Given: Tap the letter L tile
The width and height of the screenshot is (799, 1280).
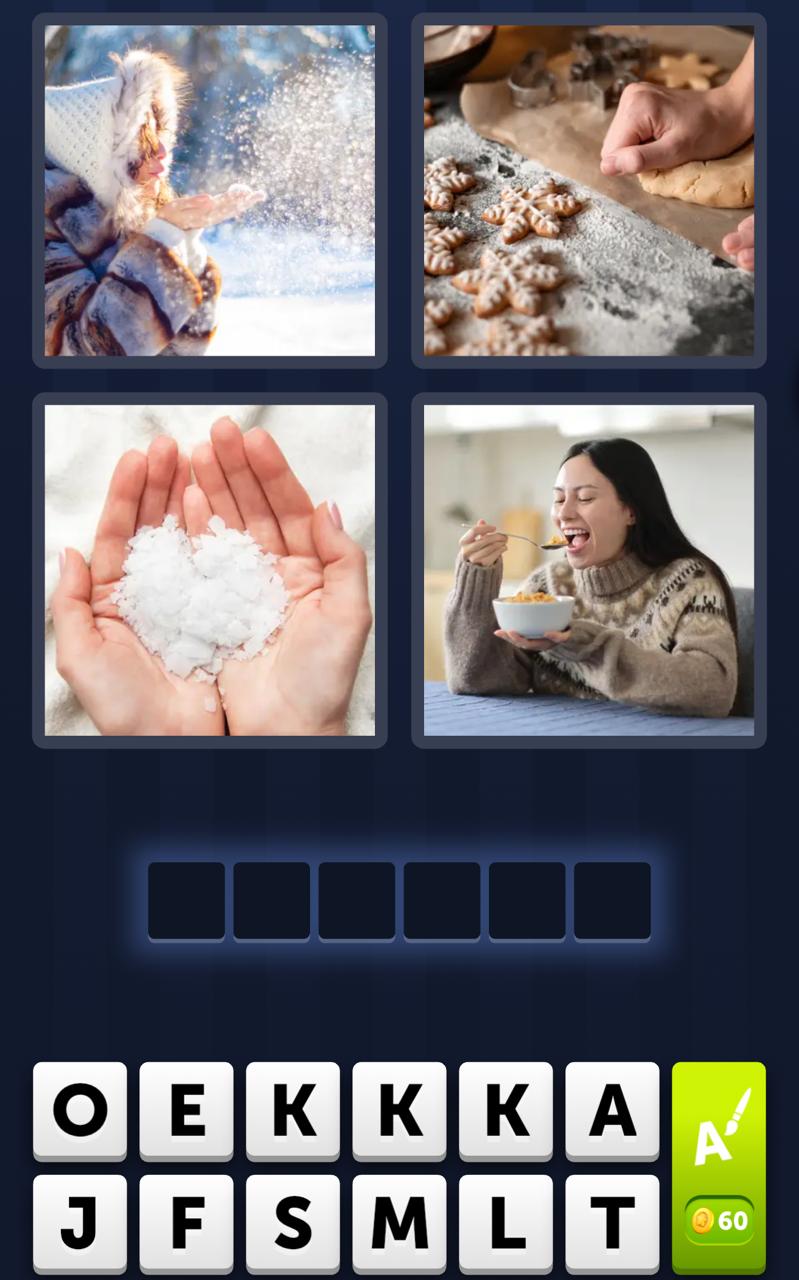Looking at the screenshot, I should (505, 1222).
